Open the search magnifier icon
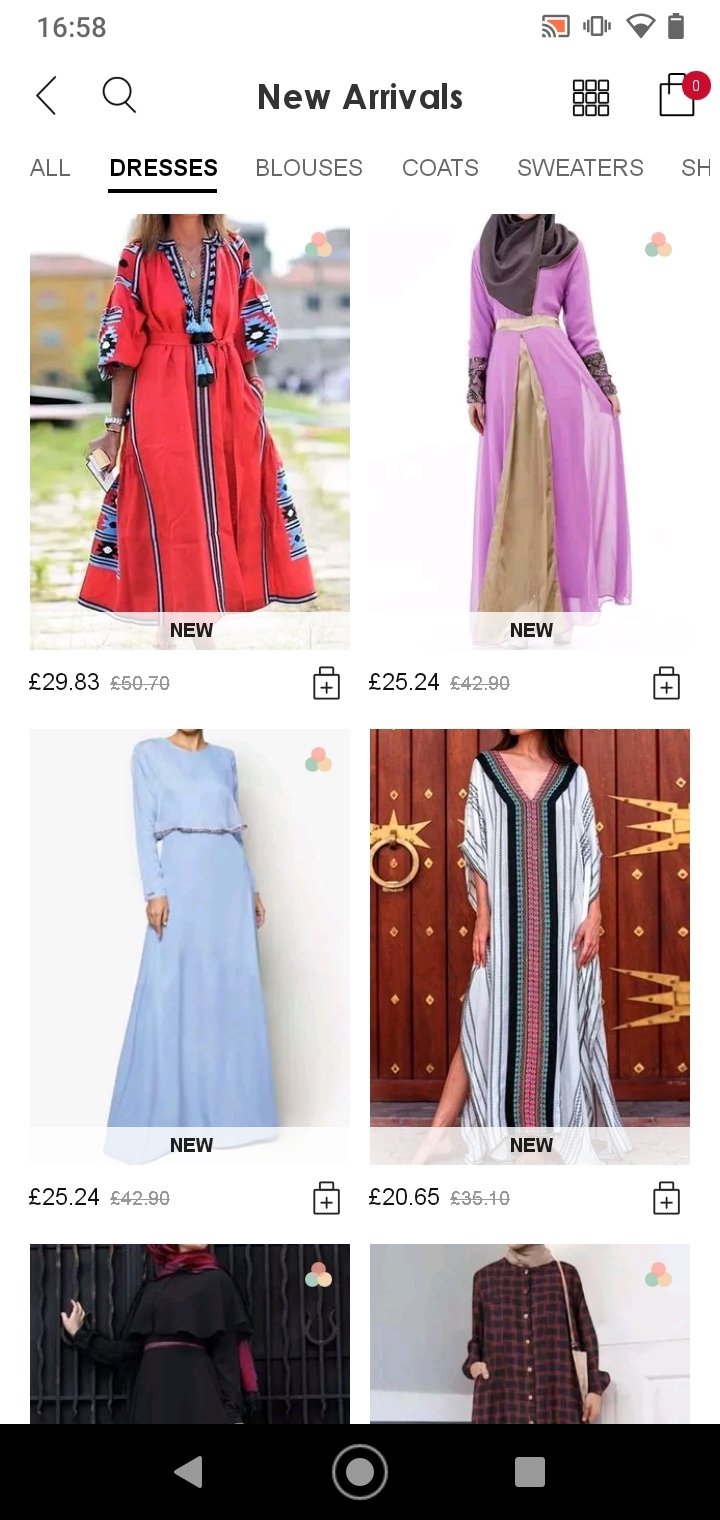The image size is (720, 1520). point(119,96)
